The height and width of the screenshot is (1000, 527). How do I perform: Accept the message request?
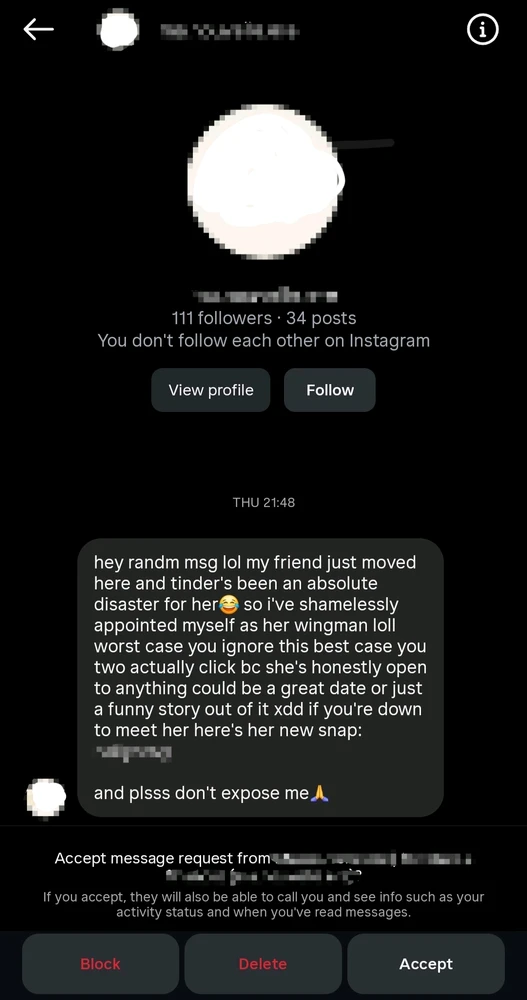point(426,964)
